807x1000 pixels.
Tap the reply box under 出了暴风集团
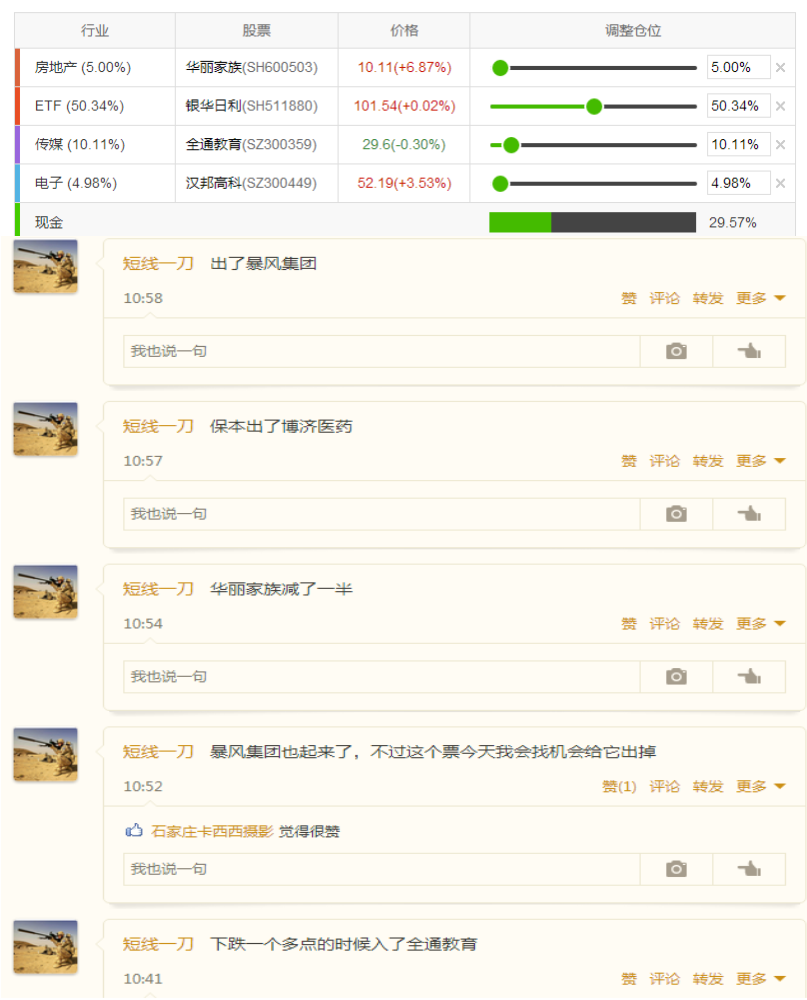[381, 352]
